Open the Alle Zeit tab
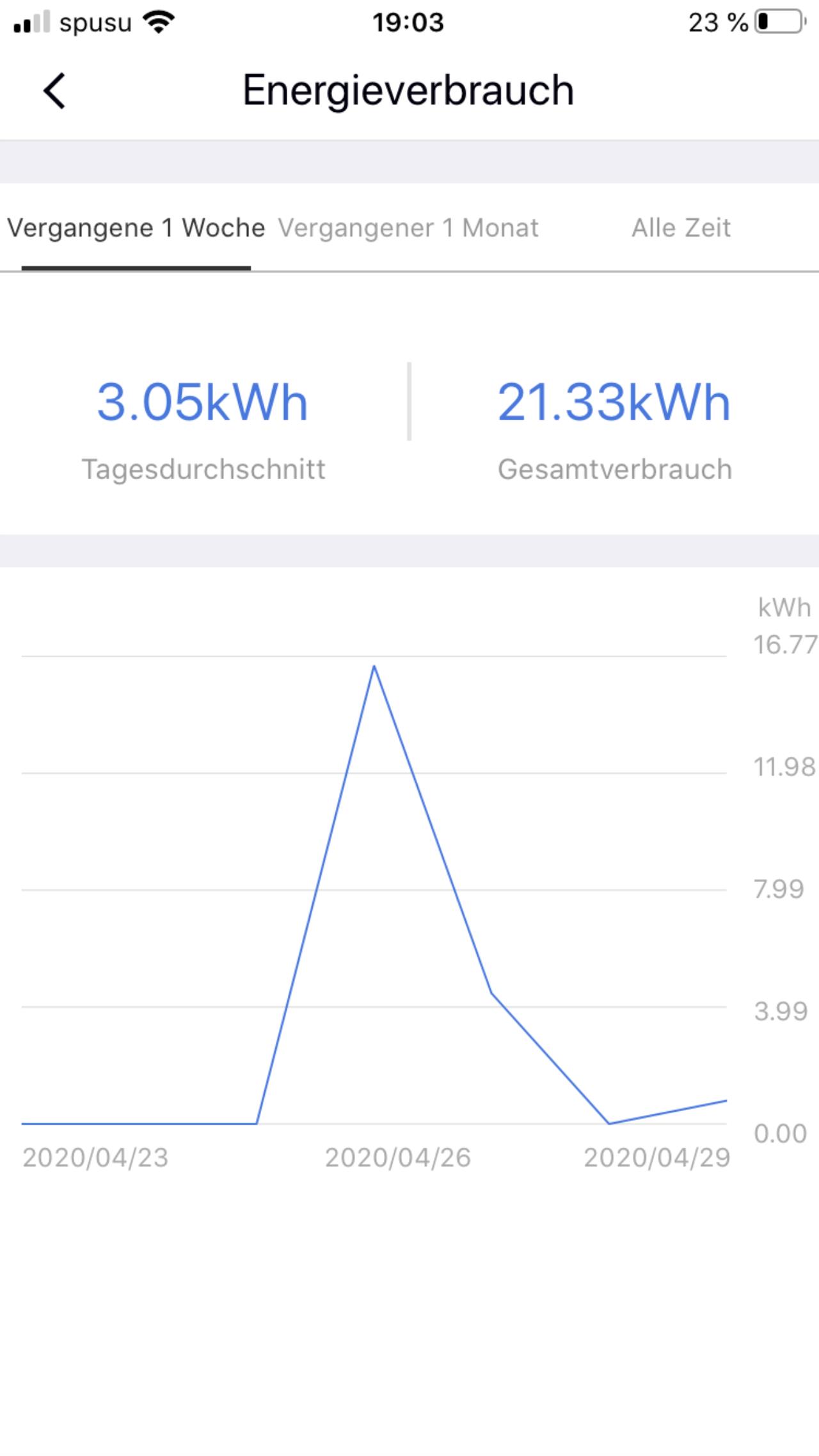 (681, 228)
